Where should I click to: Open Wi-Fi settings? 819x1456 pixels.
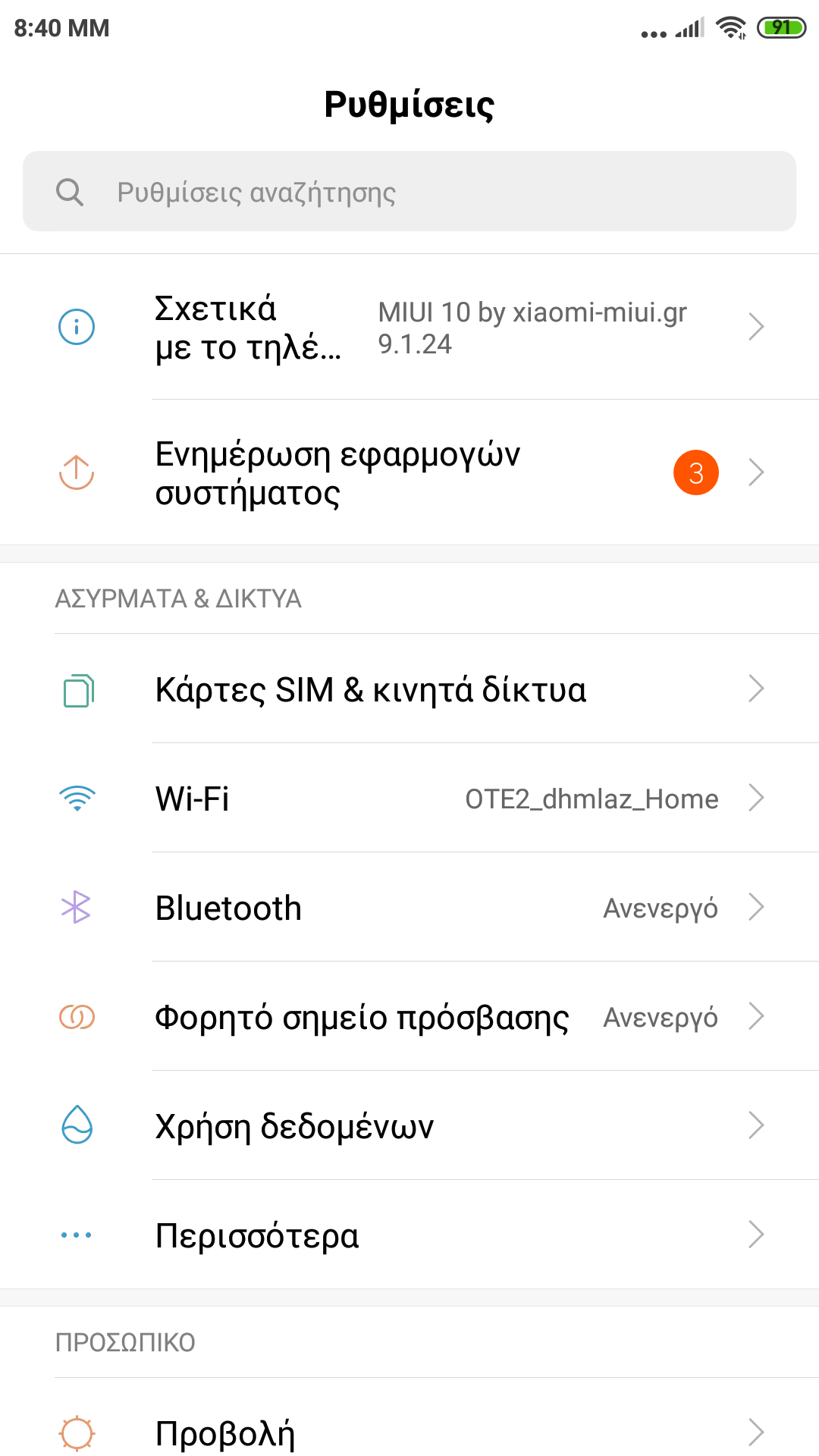coord(409,799)
